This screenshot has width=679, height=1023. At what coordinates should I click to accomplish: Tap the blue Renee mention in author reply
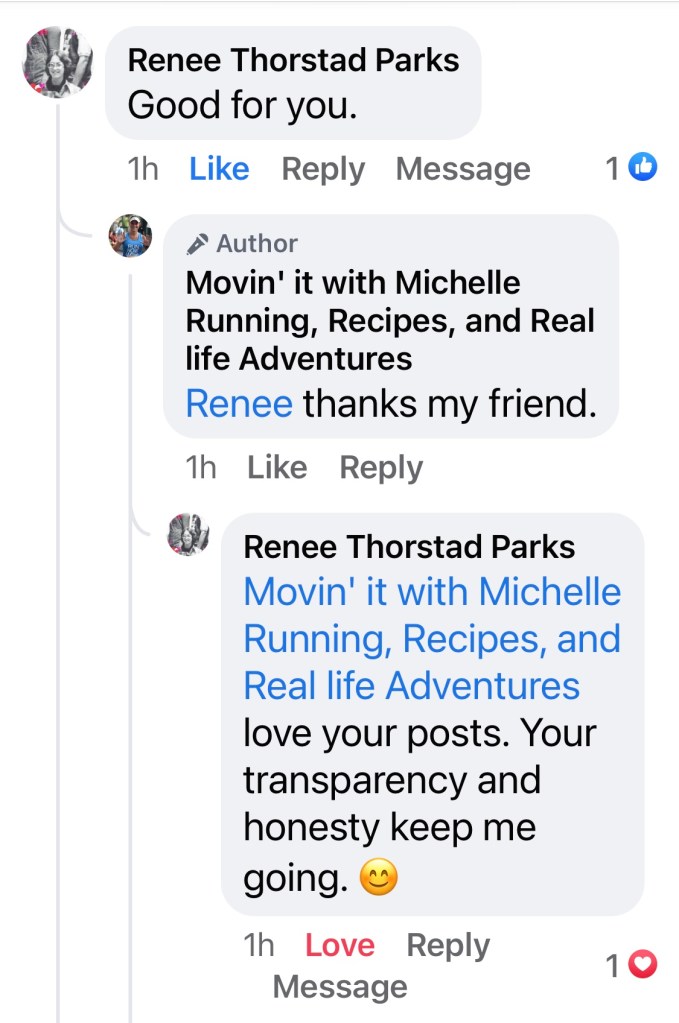click(239, 404)
